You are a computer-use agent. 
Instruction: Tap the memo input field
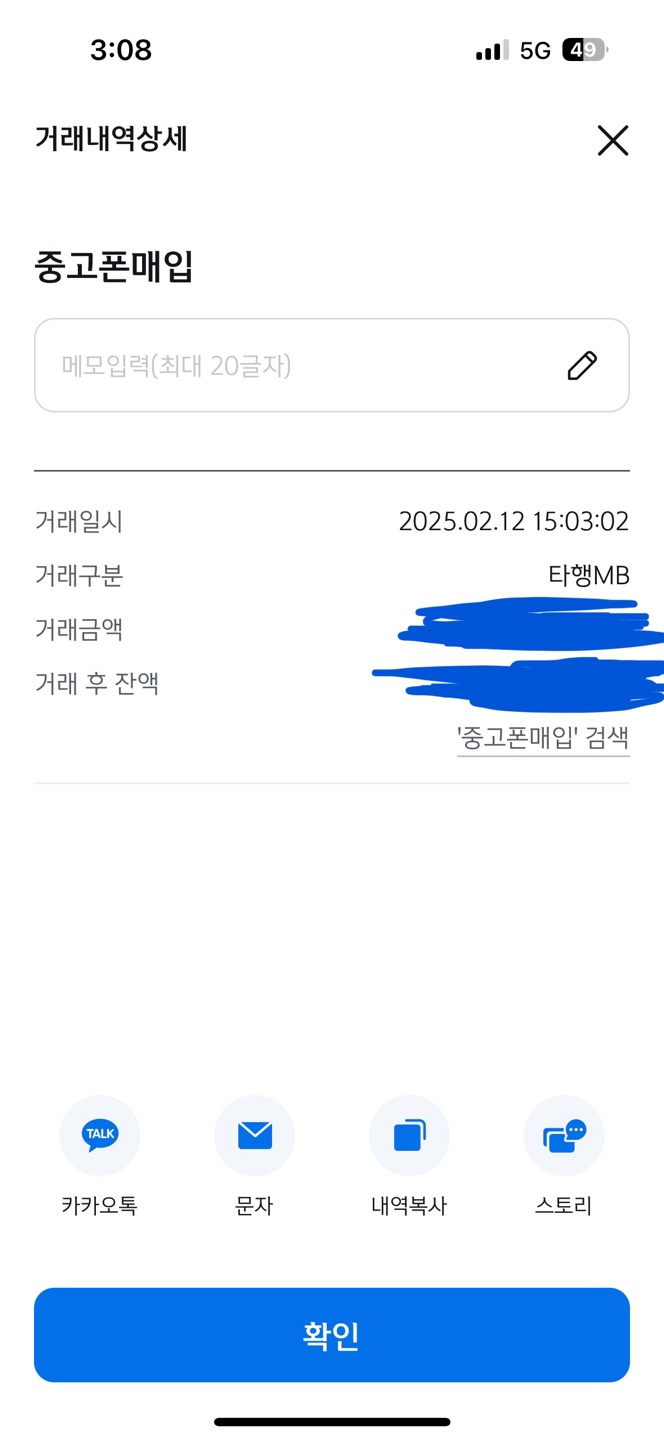pos(332,365)
